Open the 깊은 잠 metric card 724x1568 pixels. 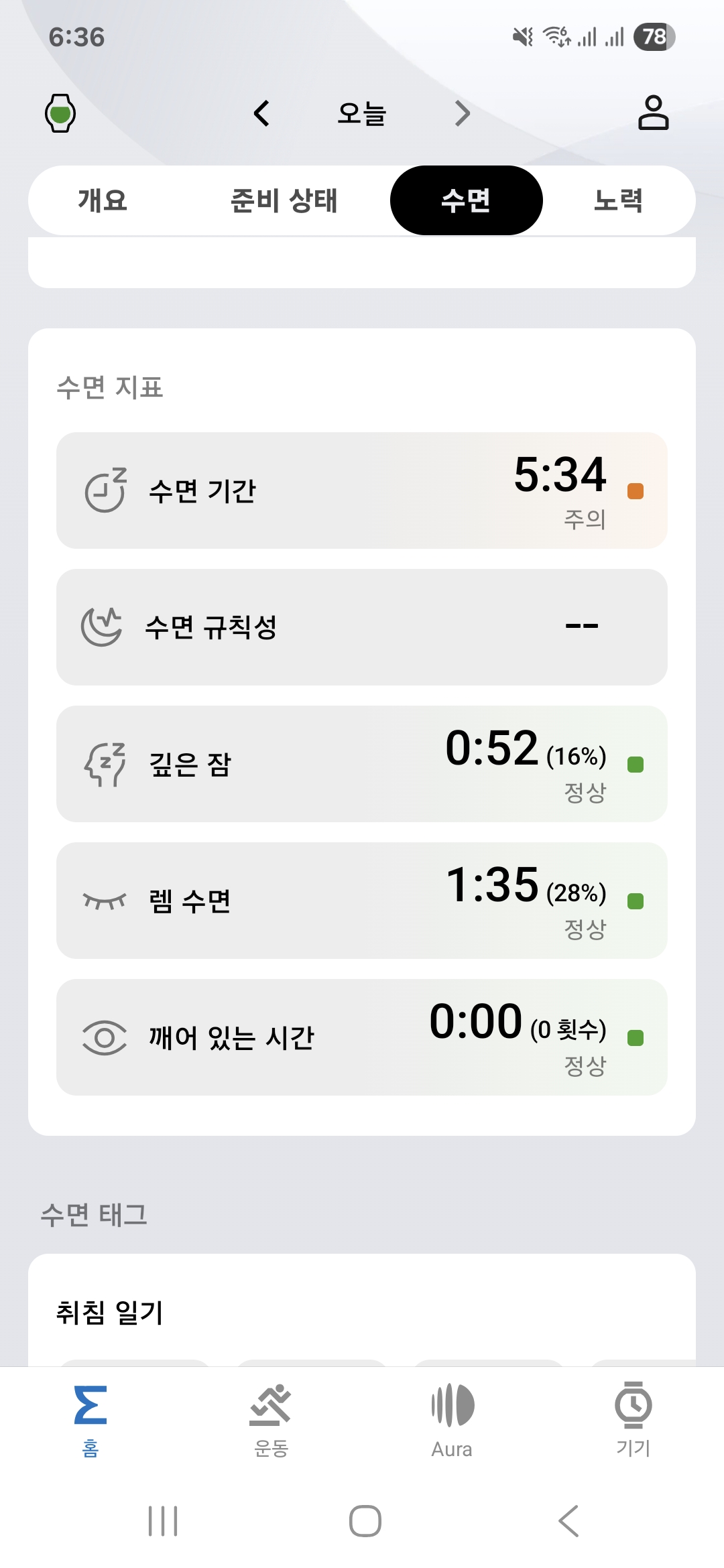pyautogui.click(x=362, y=764)
